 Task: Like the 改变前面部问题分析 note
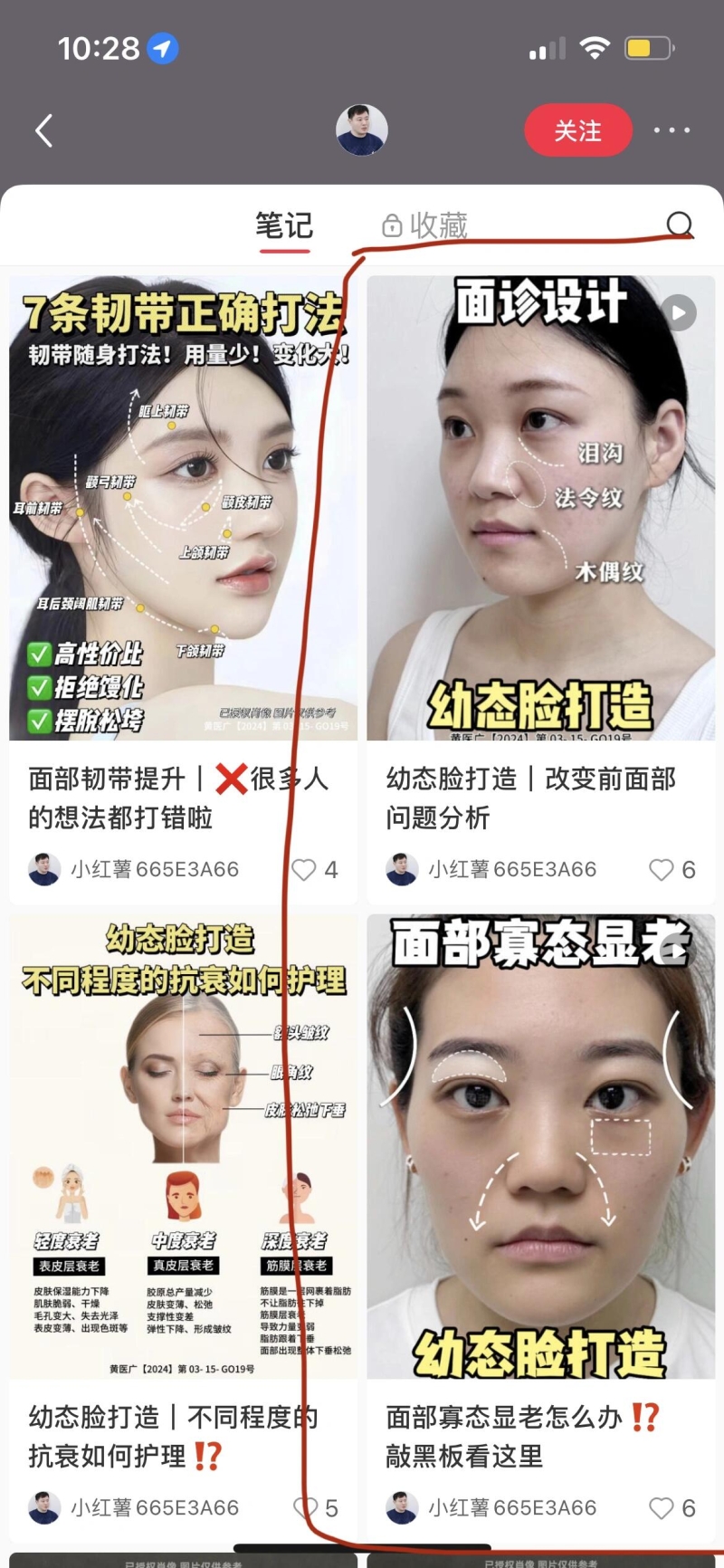(662, 870)
